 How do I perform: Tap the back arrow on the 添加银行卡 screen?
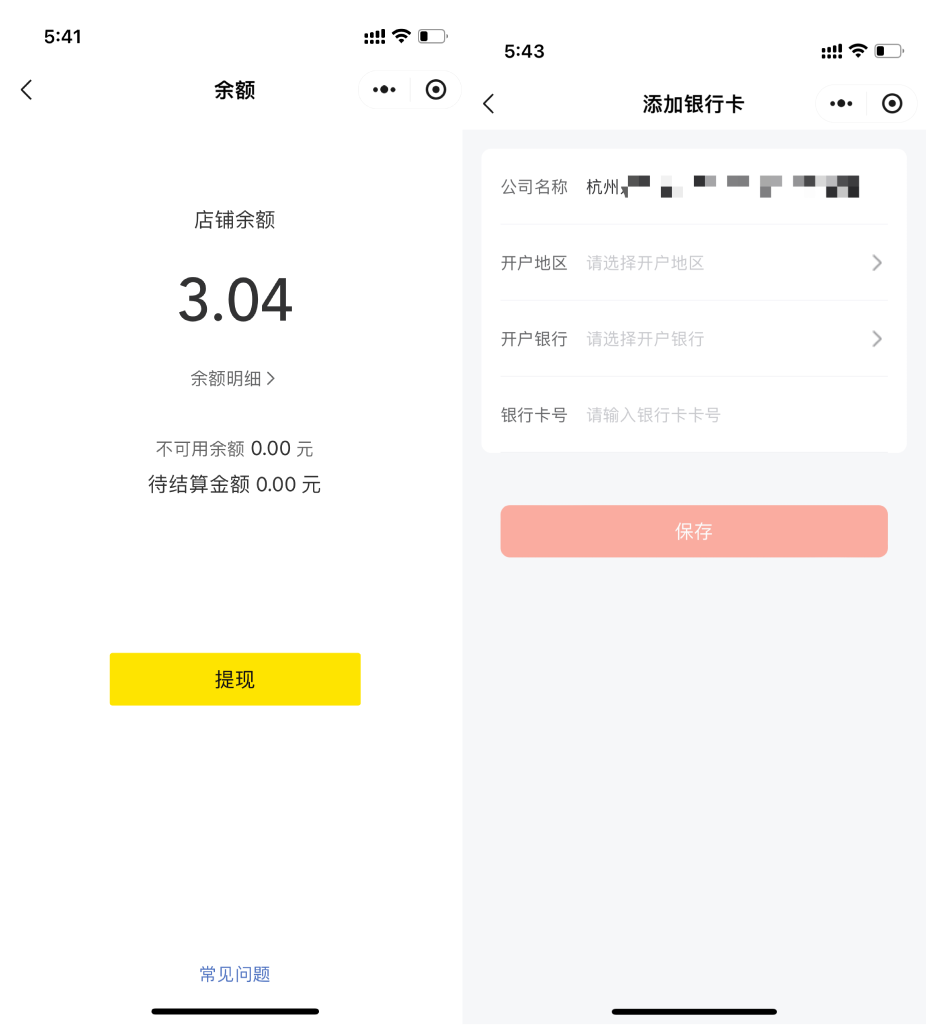coord(489,103)
